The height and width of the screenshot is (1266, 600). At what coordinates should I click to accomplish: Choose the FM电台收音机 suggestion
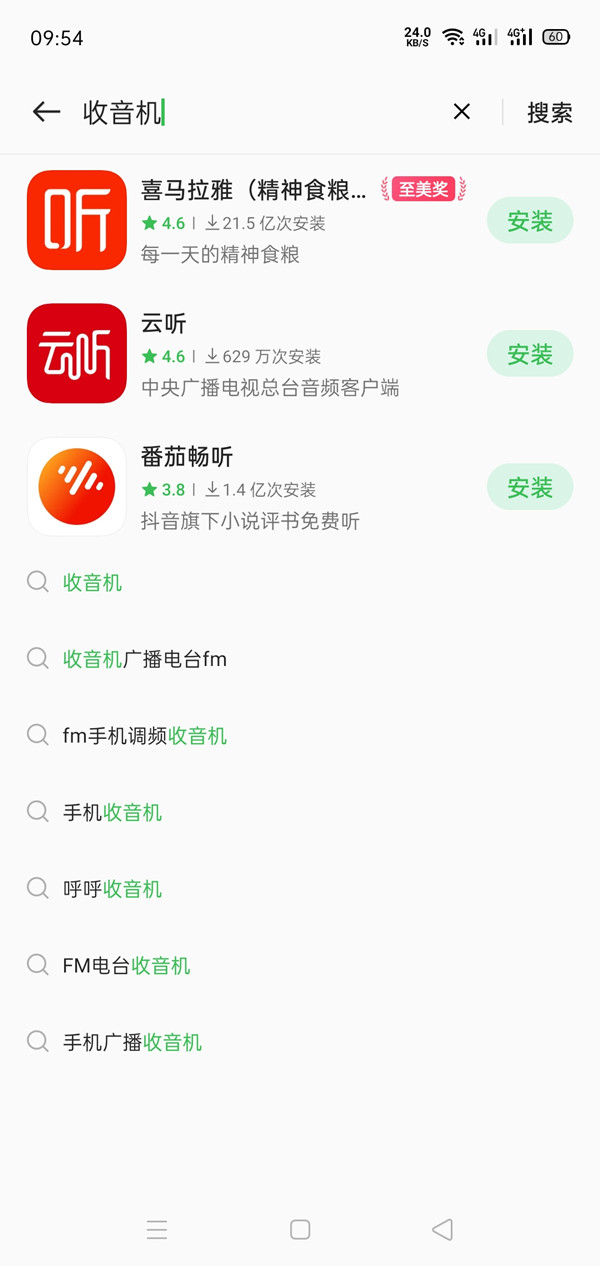point(126,965)
